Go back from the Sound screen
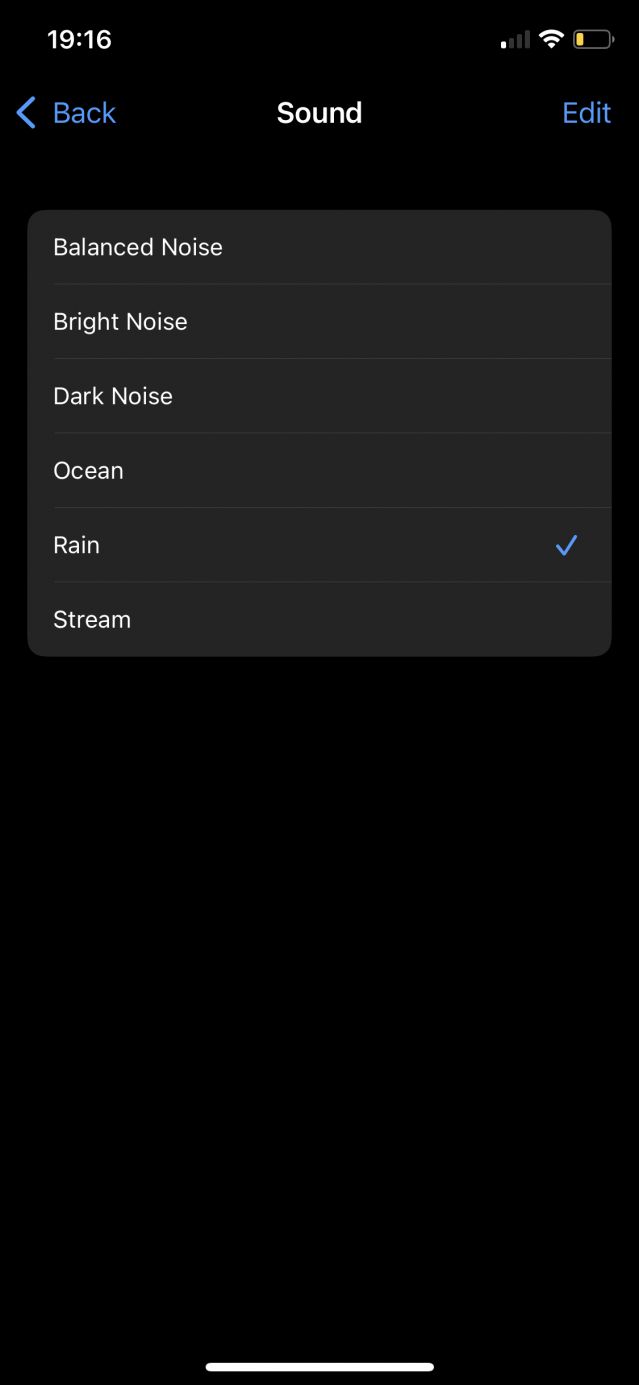639x1385 pixels. click(x=67, y=113)
